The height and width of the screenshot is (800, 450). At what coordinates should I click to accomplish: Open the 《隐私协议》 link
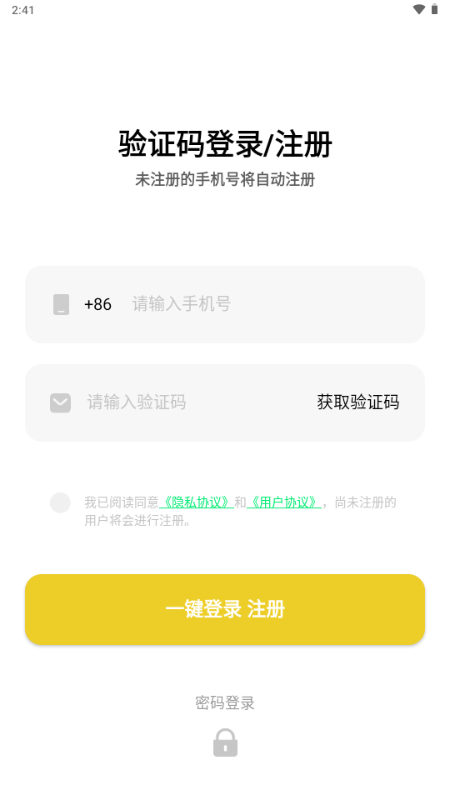(196, 503)
